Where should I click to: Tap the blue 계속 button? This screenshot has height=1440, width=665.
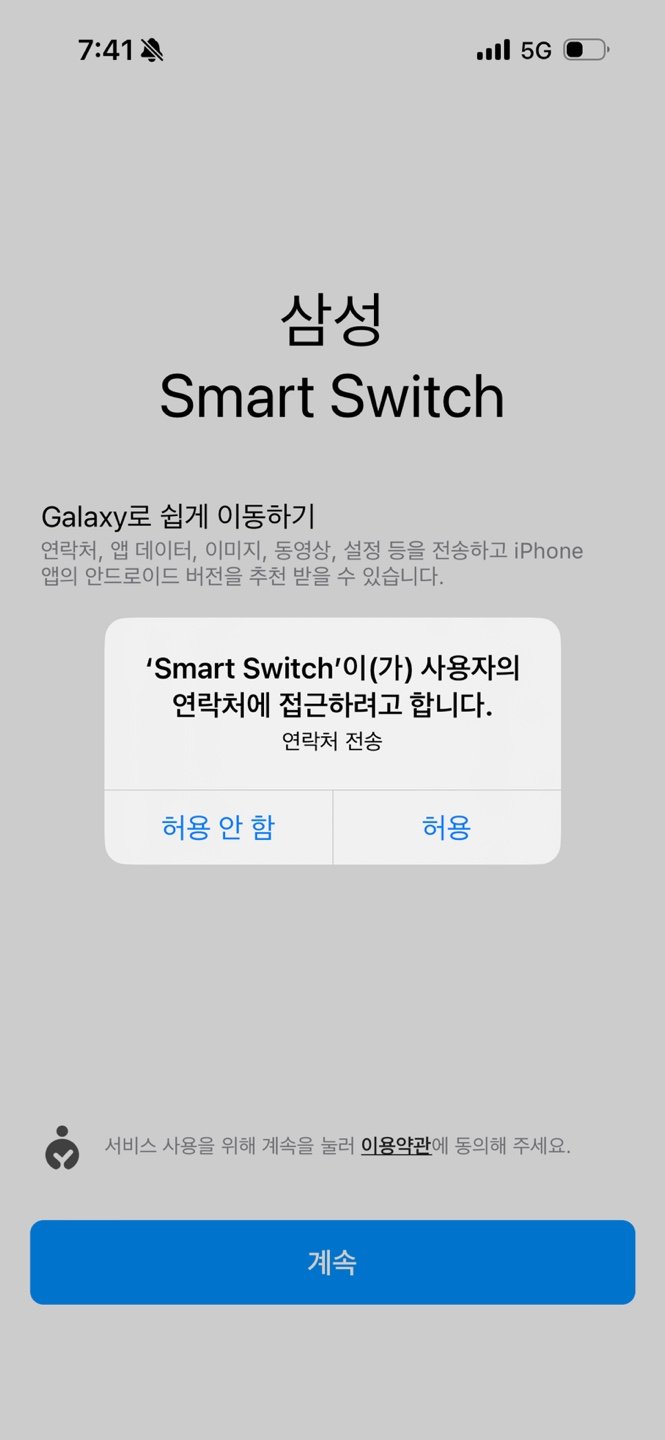(332, 1262)
